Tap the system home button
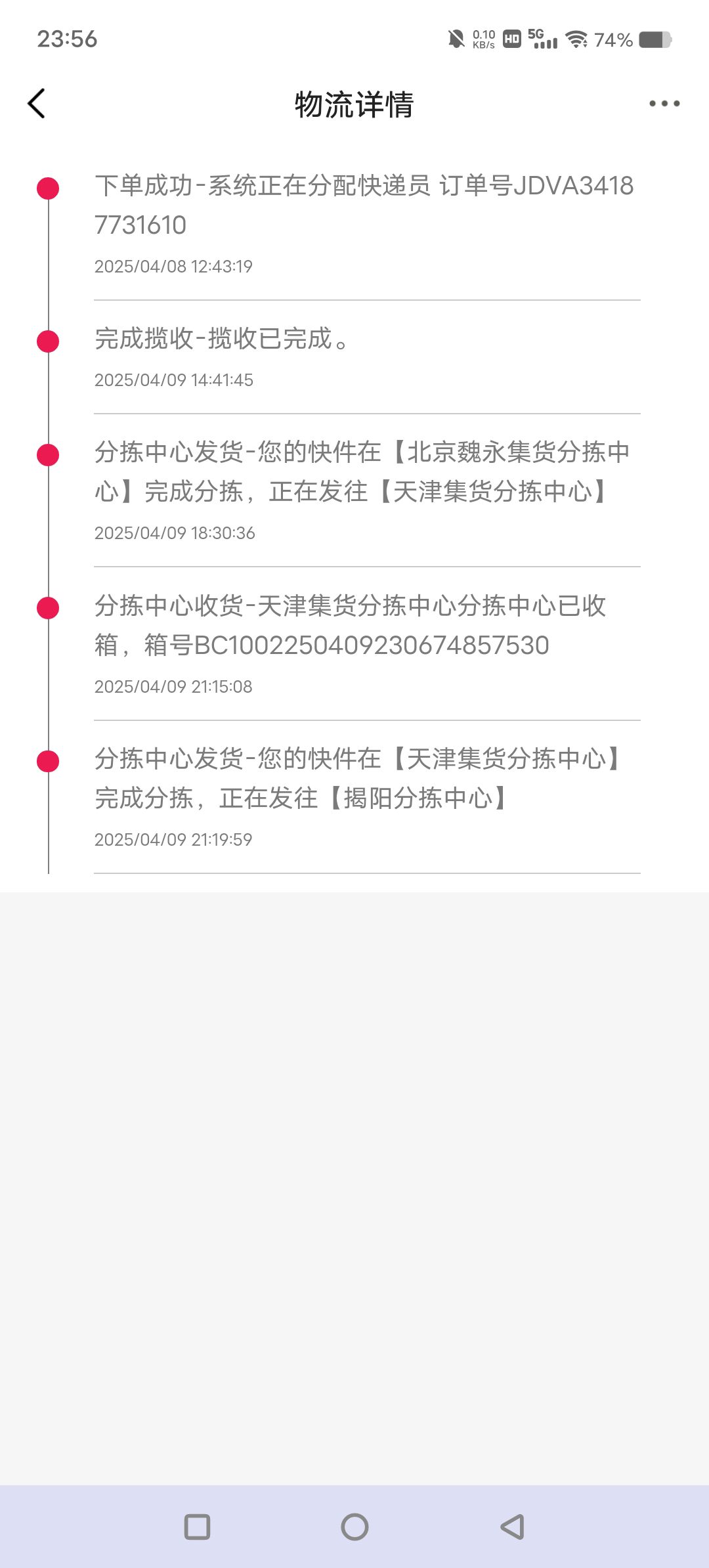 click(x=354, y=1527)
